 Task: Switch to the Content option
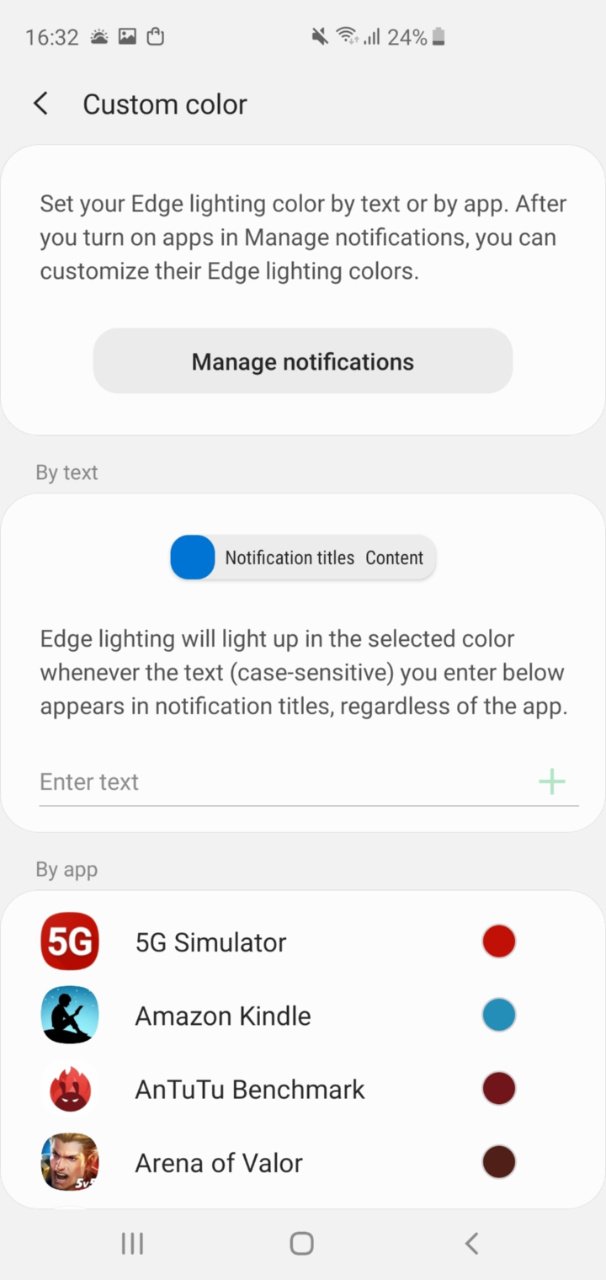[394, 558]
